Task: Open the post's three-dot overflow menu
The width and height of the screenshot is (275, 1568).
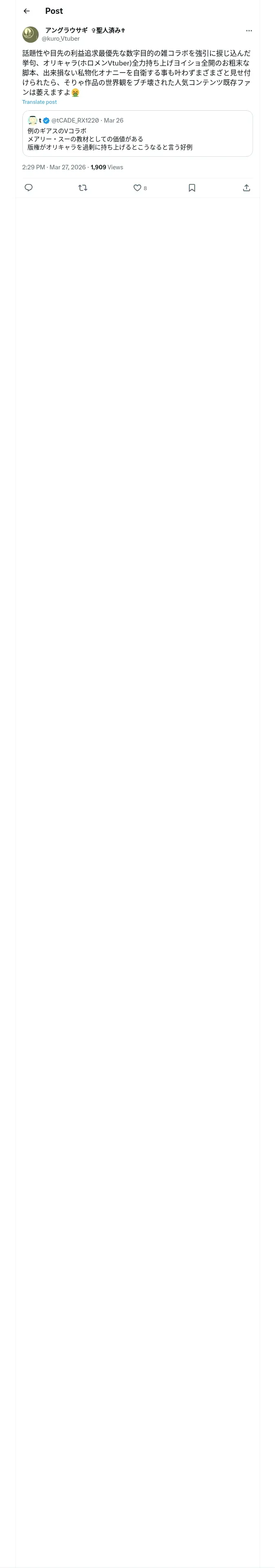Action: point(249,31)
